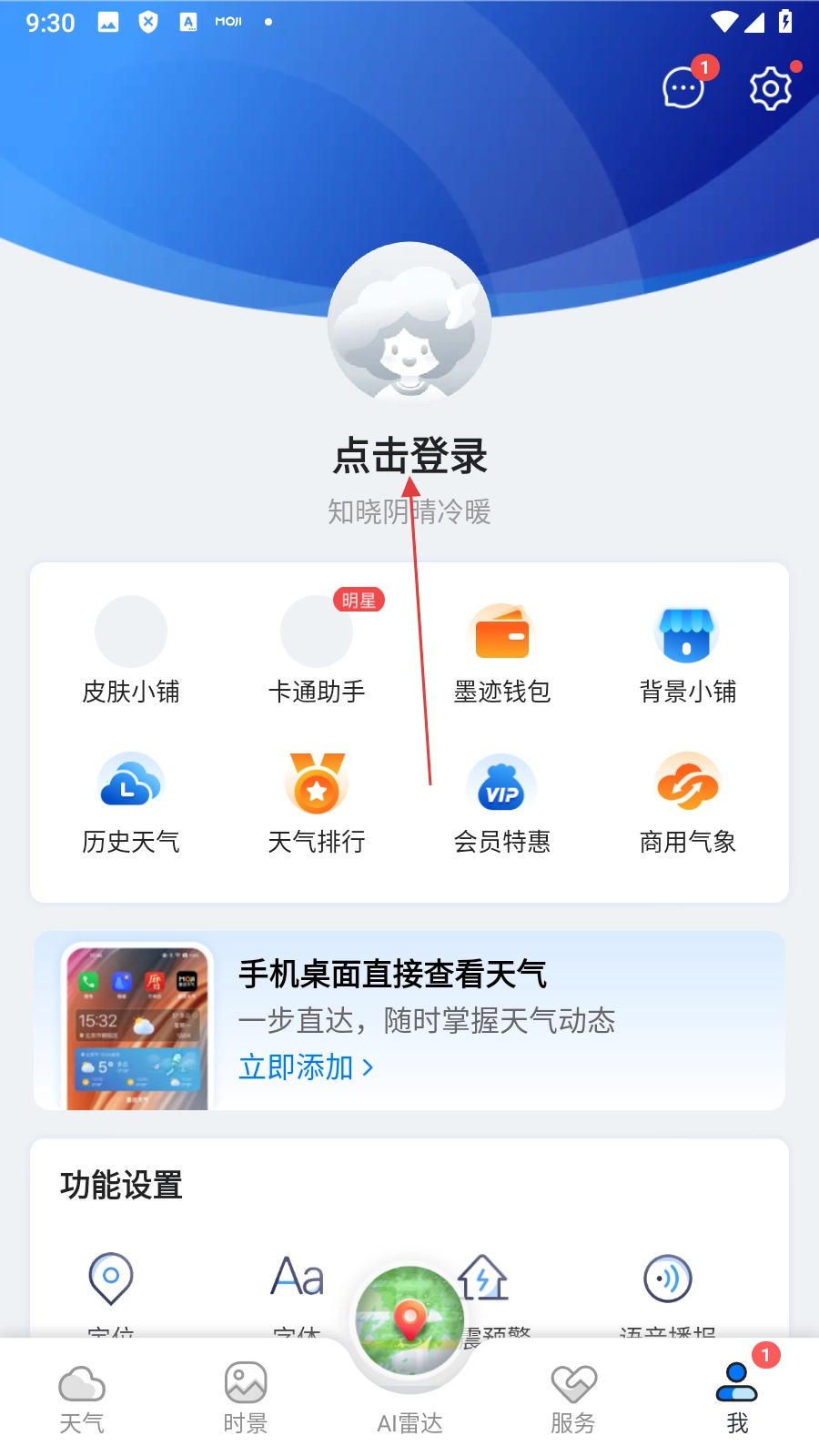Open 天气排行

pyautogui.click(x=317, y=802)
